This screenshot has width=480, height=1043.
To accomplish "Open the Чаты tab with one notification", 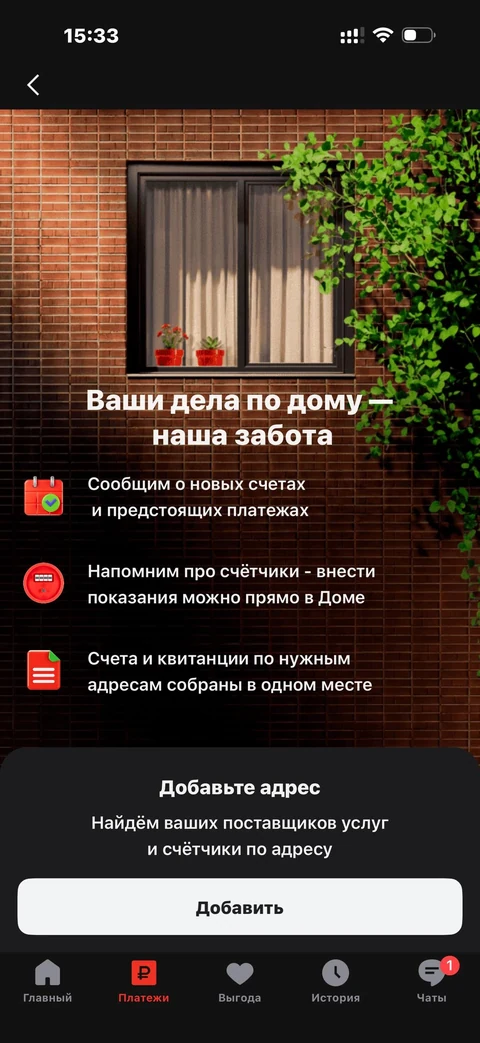I will [x=432, y=981].
